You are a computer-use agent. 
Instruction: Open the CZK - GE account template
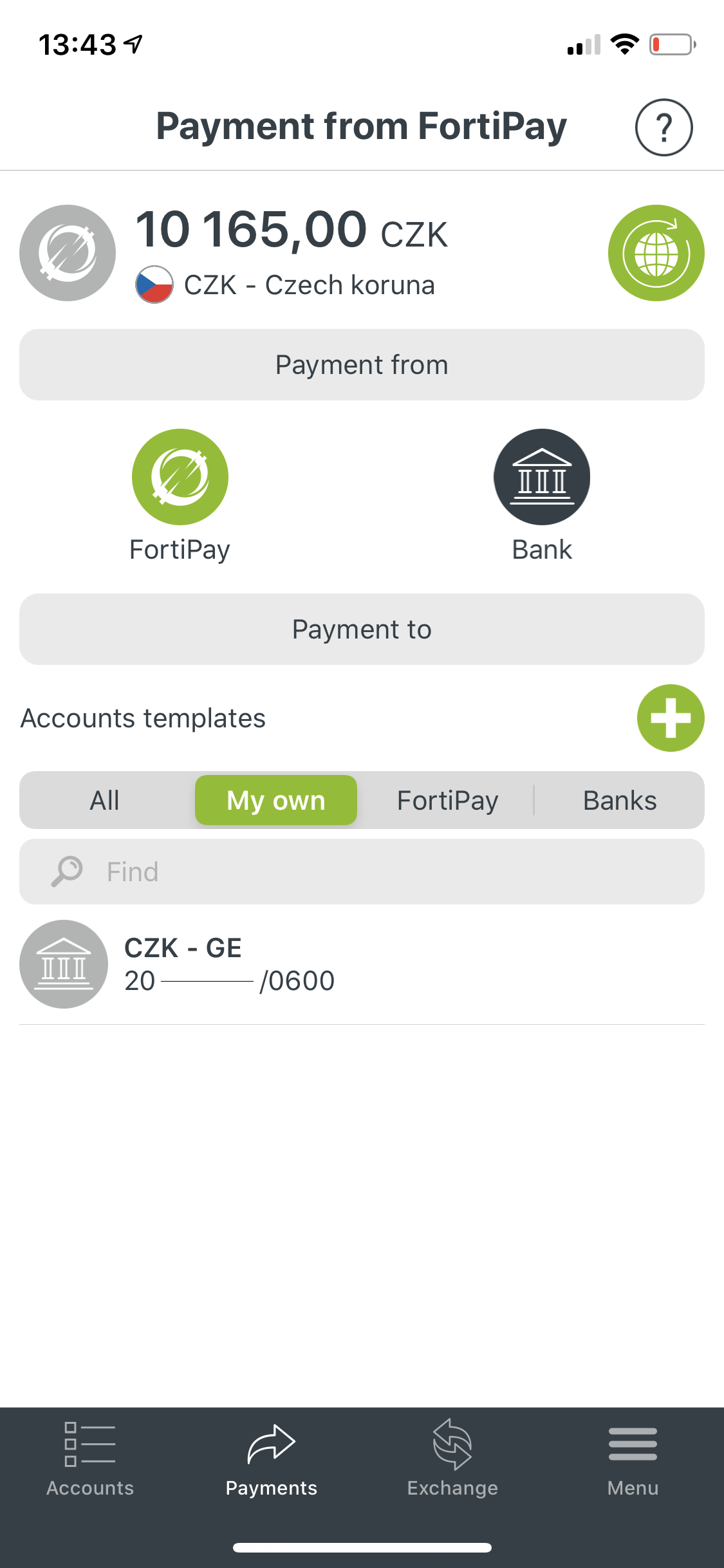pos(362,964)
